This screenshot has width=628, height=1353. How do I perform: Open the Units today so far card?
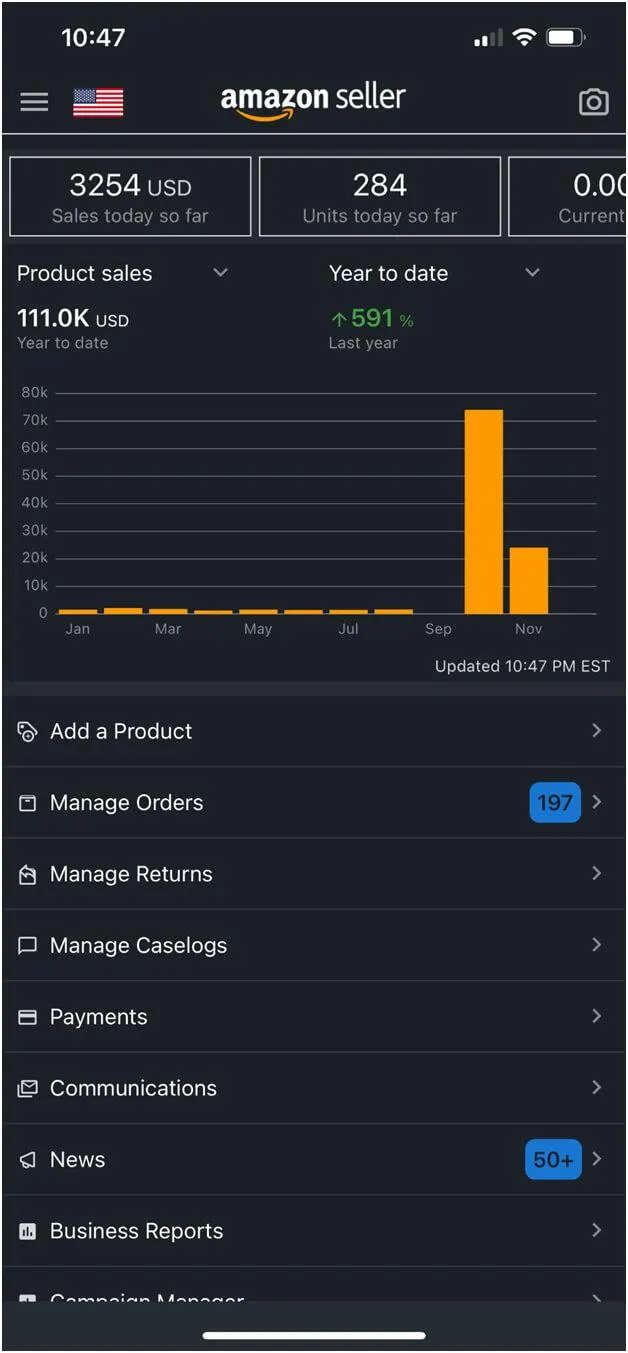pos(380,197)
